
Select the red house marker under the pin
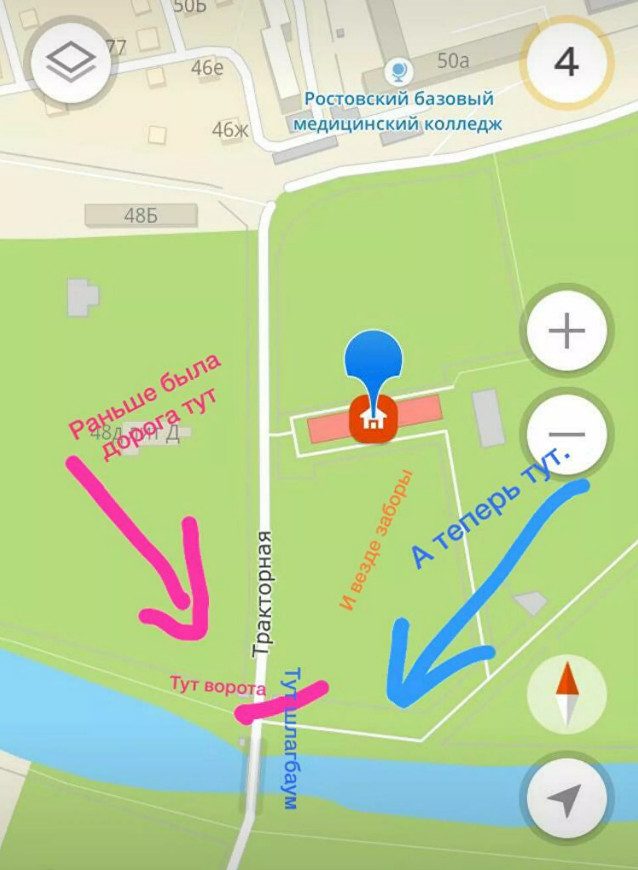pos(373,419)
